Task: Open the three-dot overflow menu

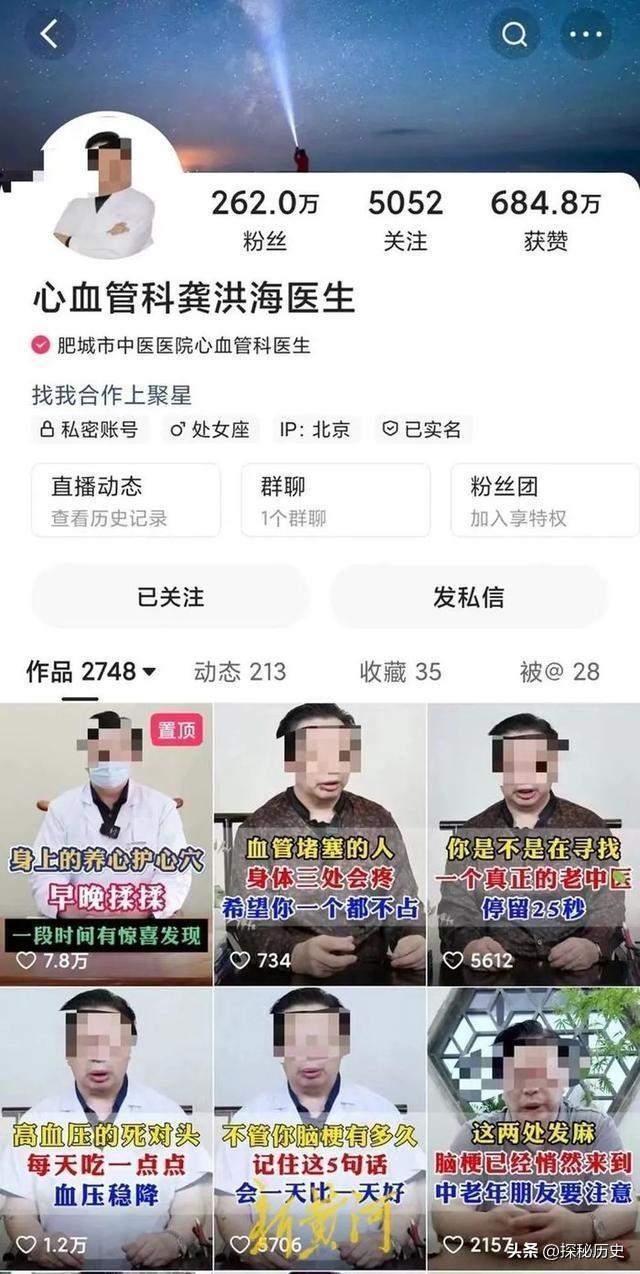Action: pos(586,34)
